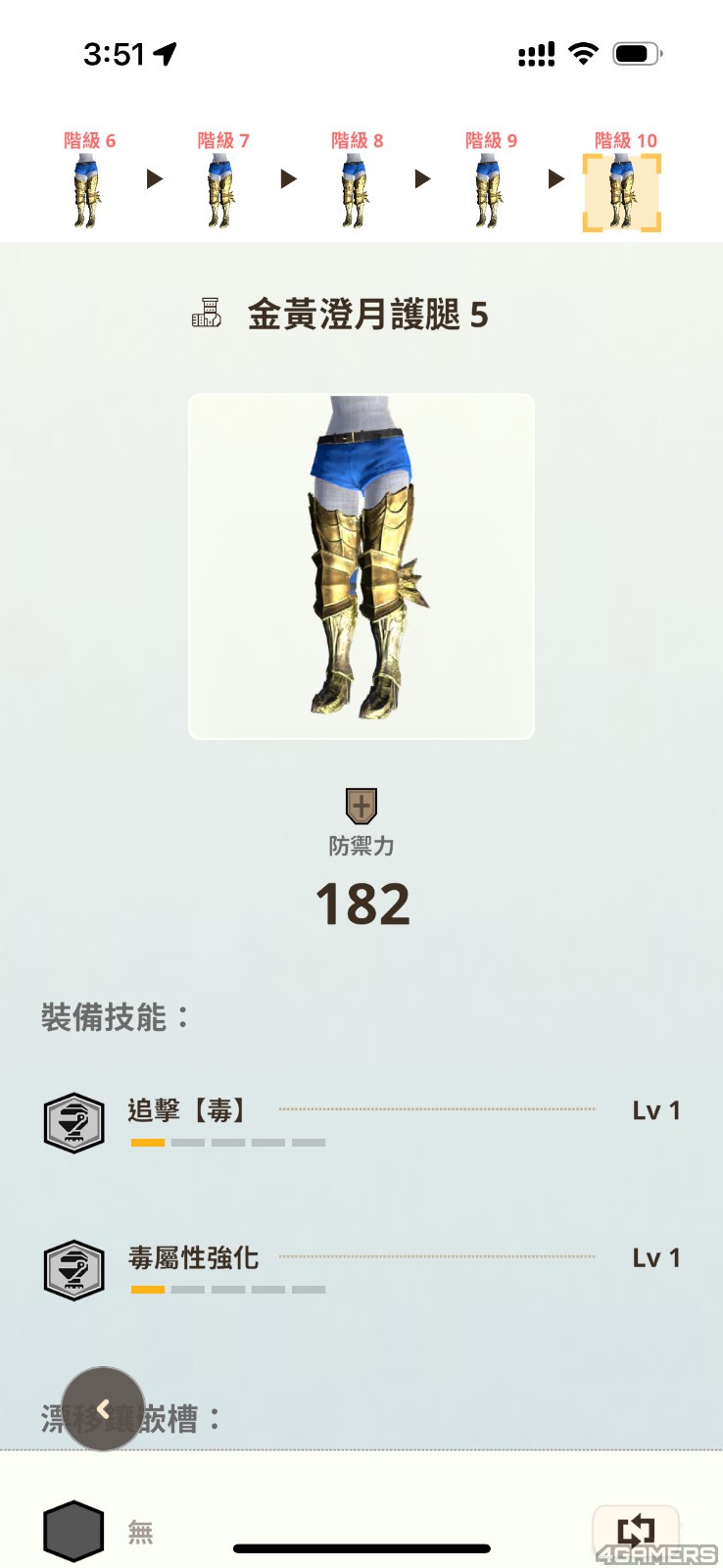Tap the empty hexagon slot marked 無
This screenshot has height=1568, width=723.
click(73, 1530)
